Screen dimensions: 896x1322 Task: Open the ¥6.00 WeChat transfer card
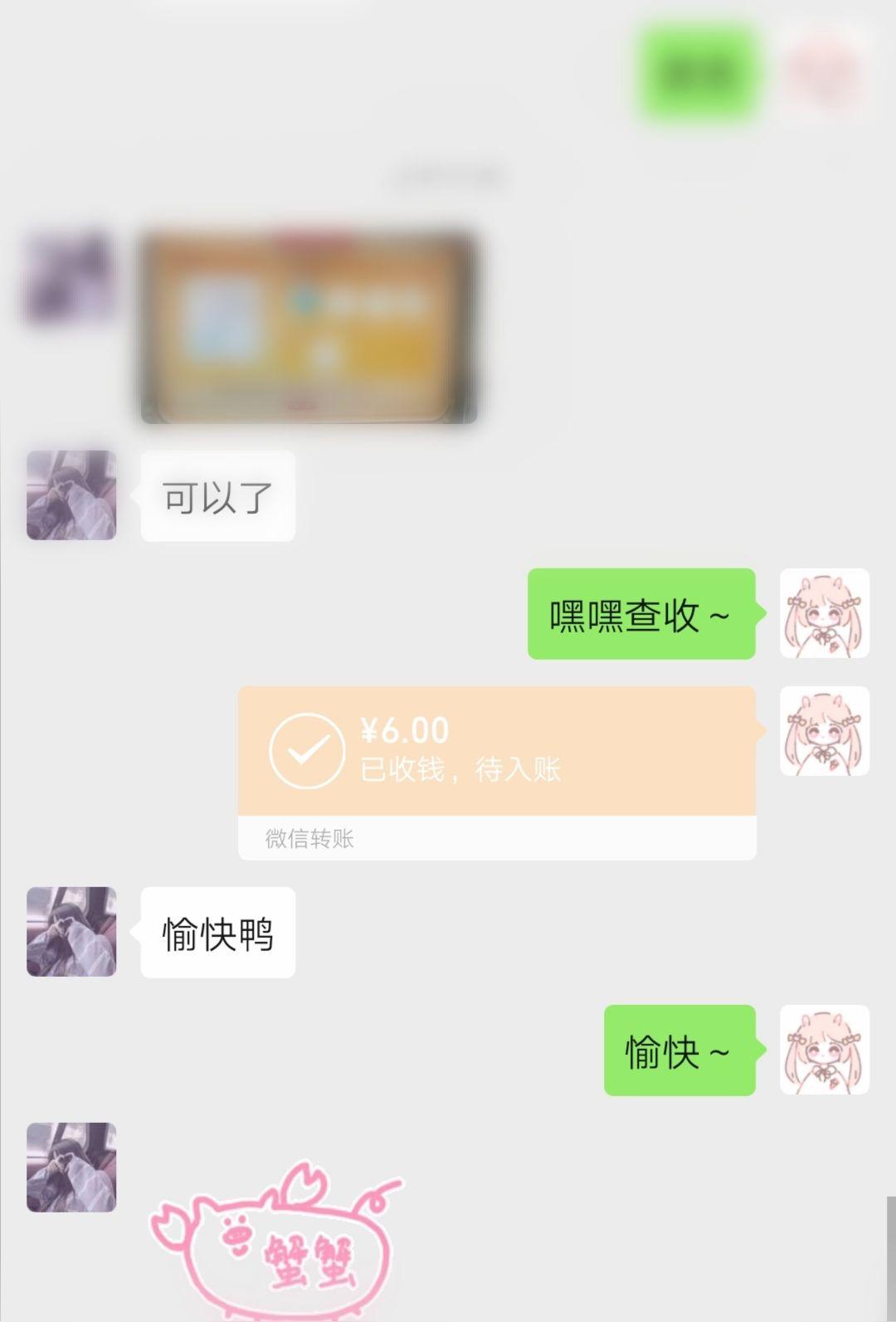point(496,751)
